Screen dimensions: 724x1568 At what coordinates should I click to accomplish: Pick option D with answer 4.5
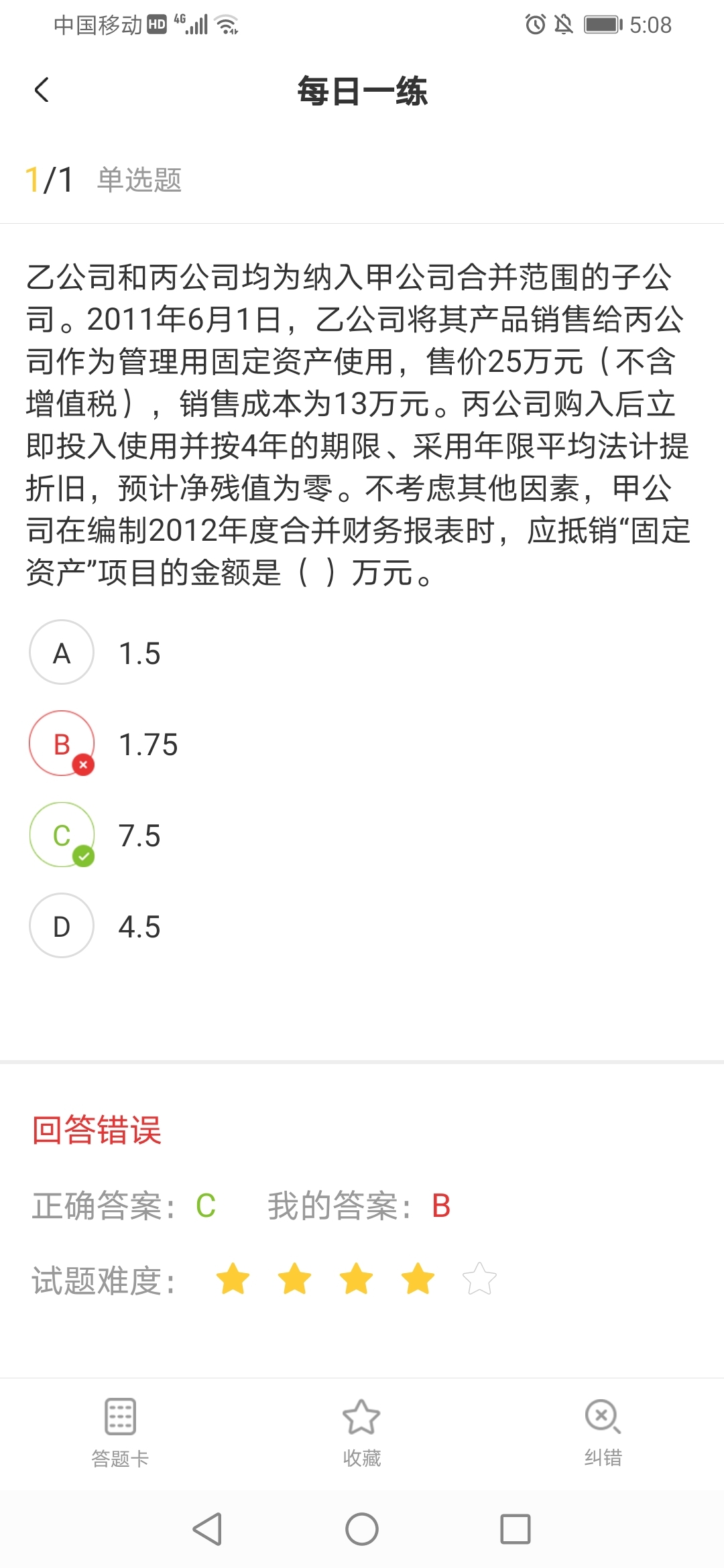coord(62,926)
